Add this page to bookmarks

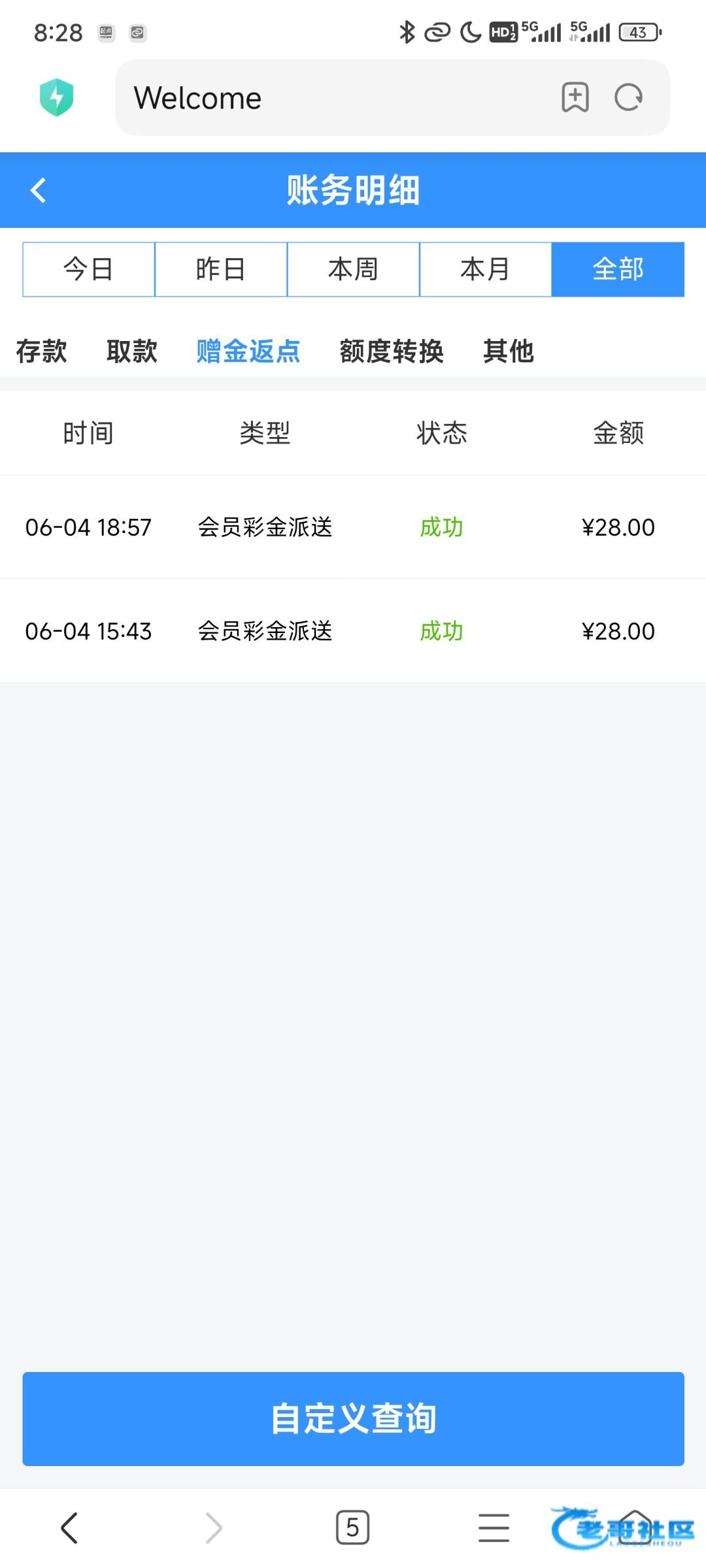[x=575, y=98]
